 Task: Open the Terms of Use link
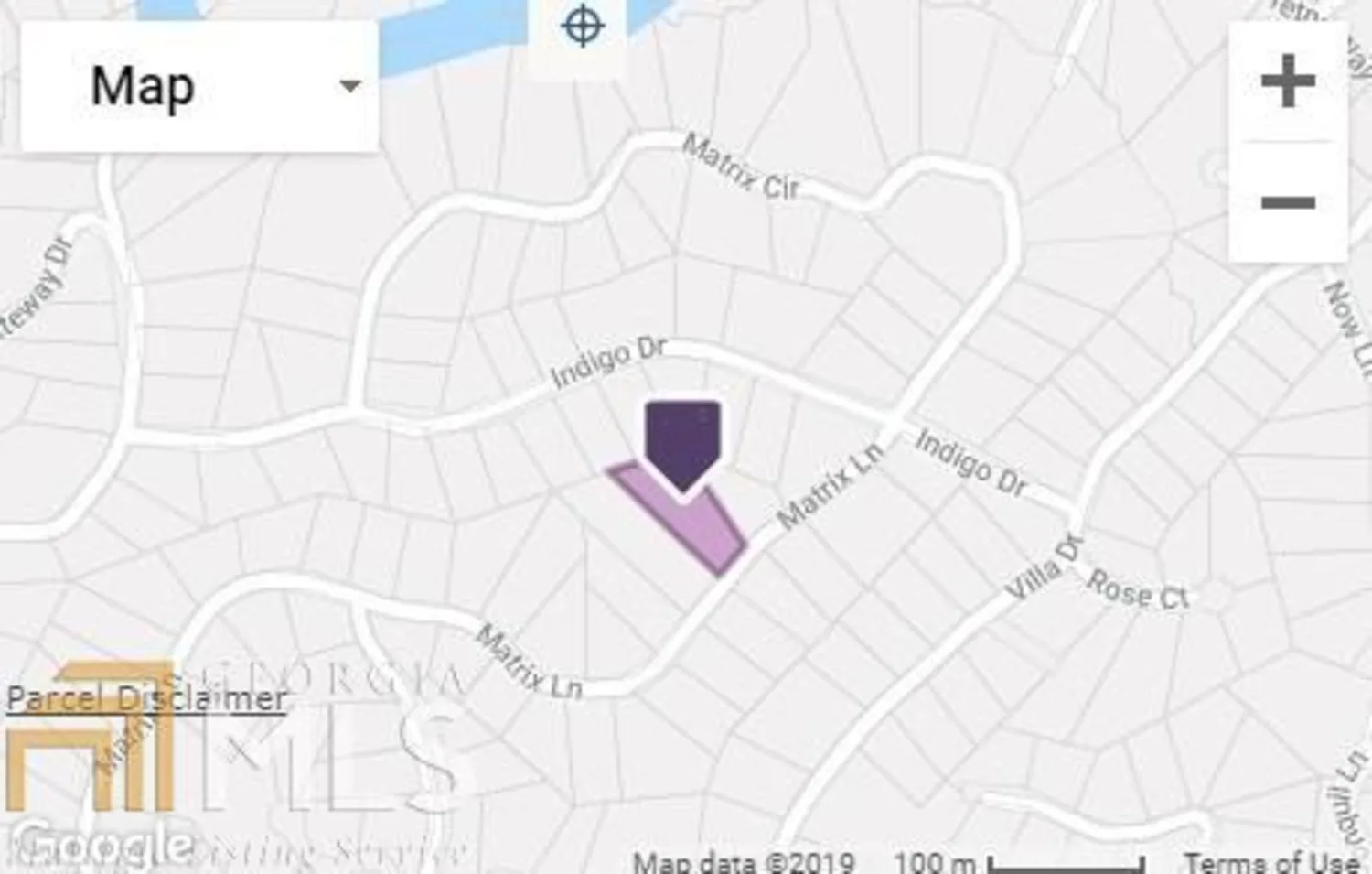[x=1270, y=861]
